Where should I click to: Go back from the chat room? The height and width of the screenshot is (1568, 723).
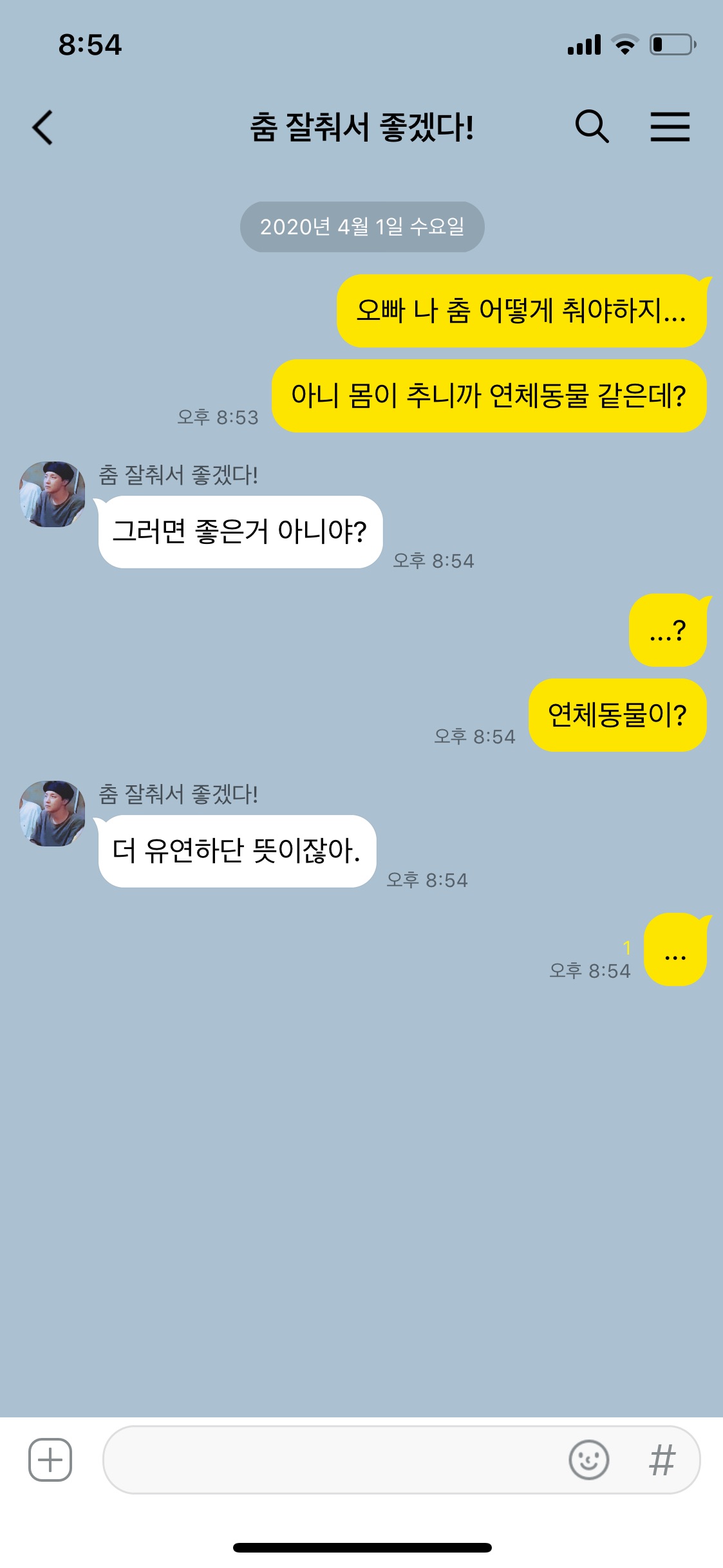(x=42, y=127)
